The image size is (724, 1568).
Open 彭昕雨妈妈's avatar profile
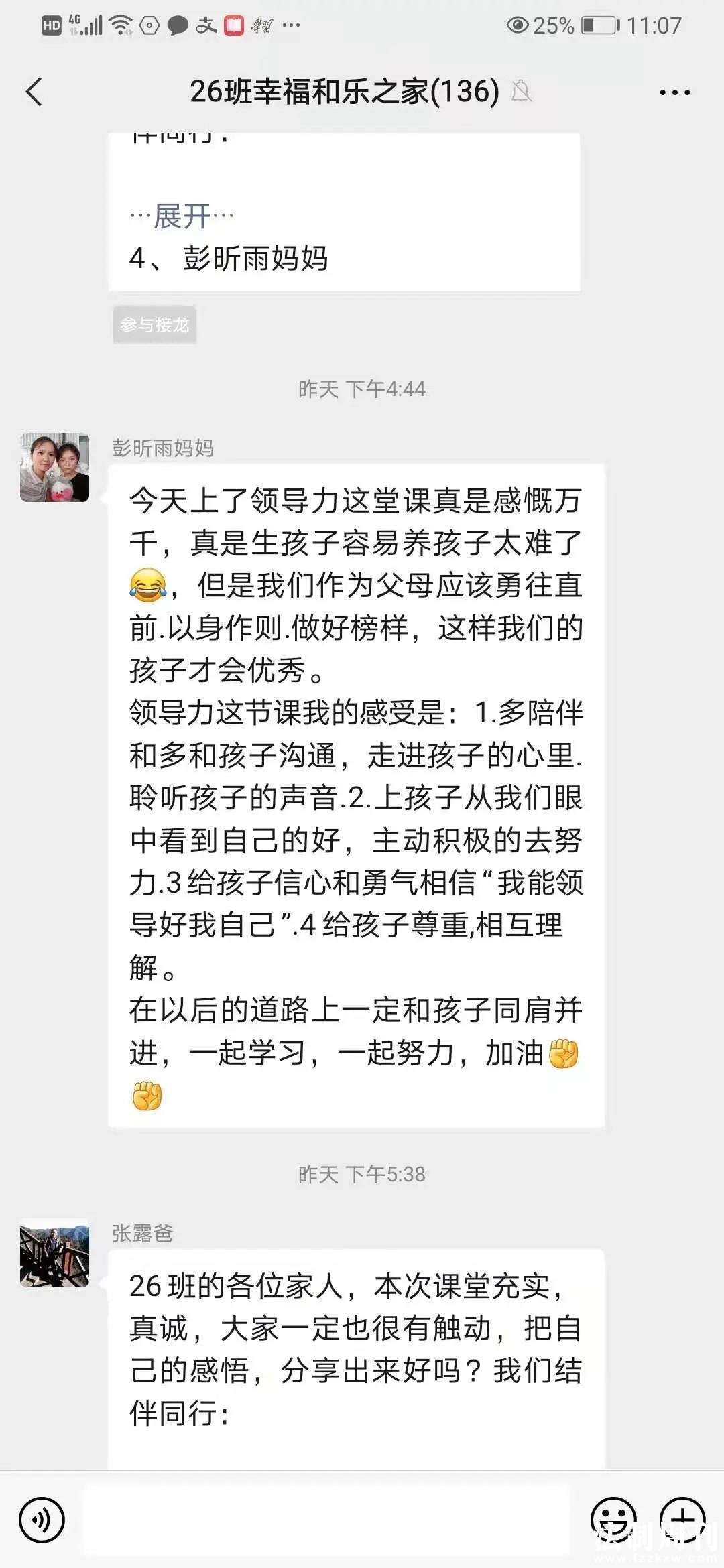(x=55, y=468)
